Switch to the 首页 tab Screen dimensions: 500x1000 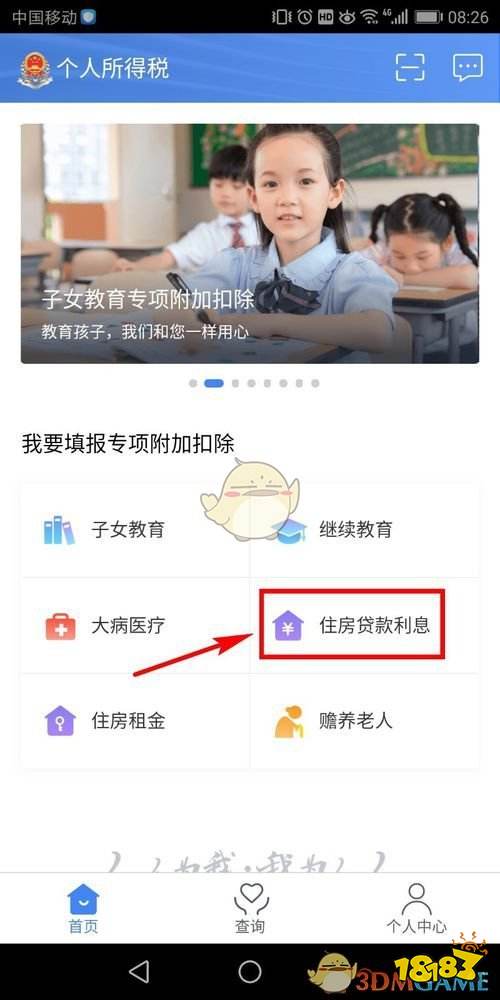click(84, 909)
